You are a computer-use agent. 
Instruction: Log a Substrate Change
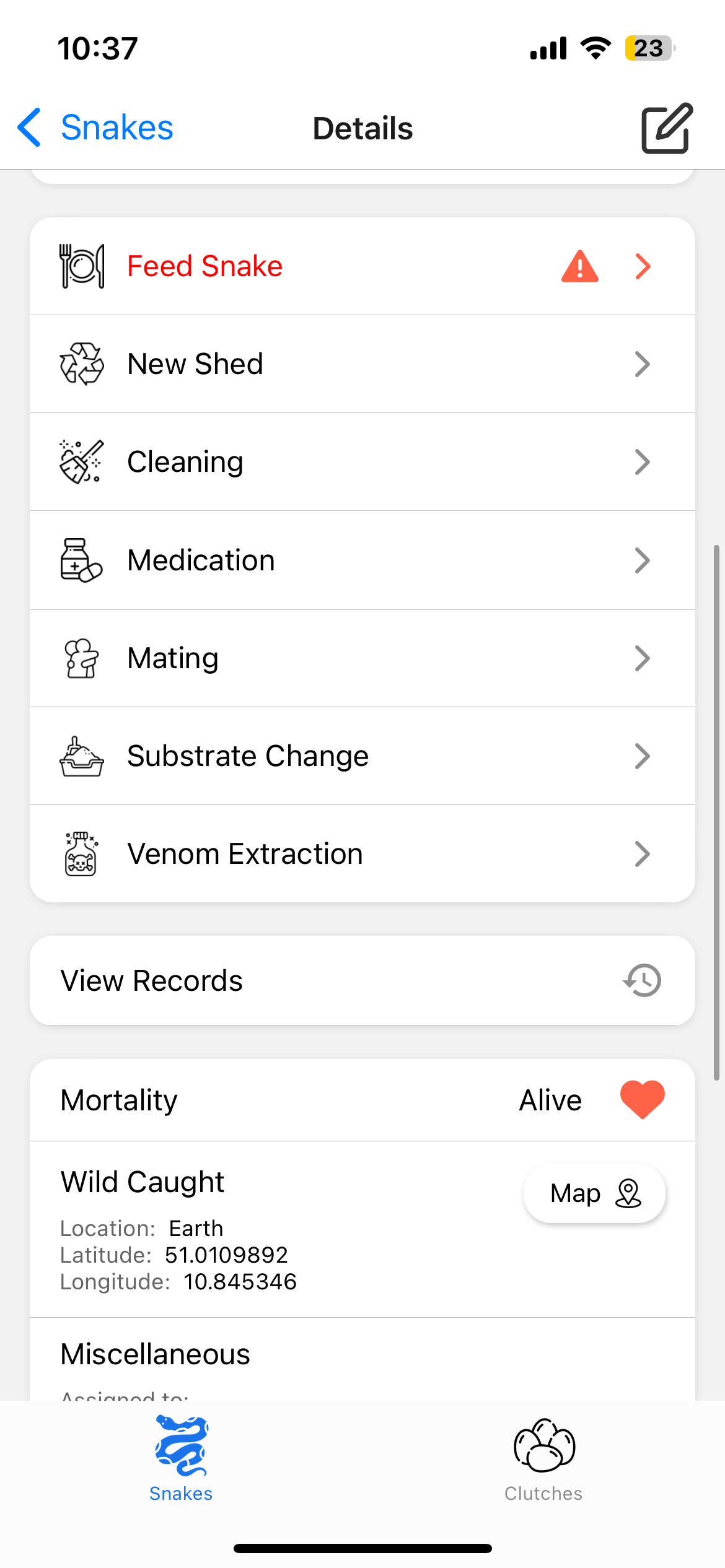click(362, 756)
